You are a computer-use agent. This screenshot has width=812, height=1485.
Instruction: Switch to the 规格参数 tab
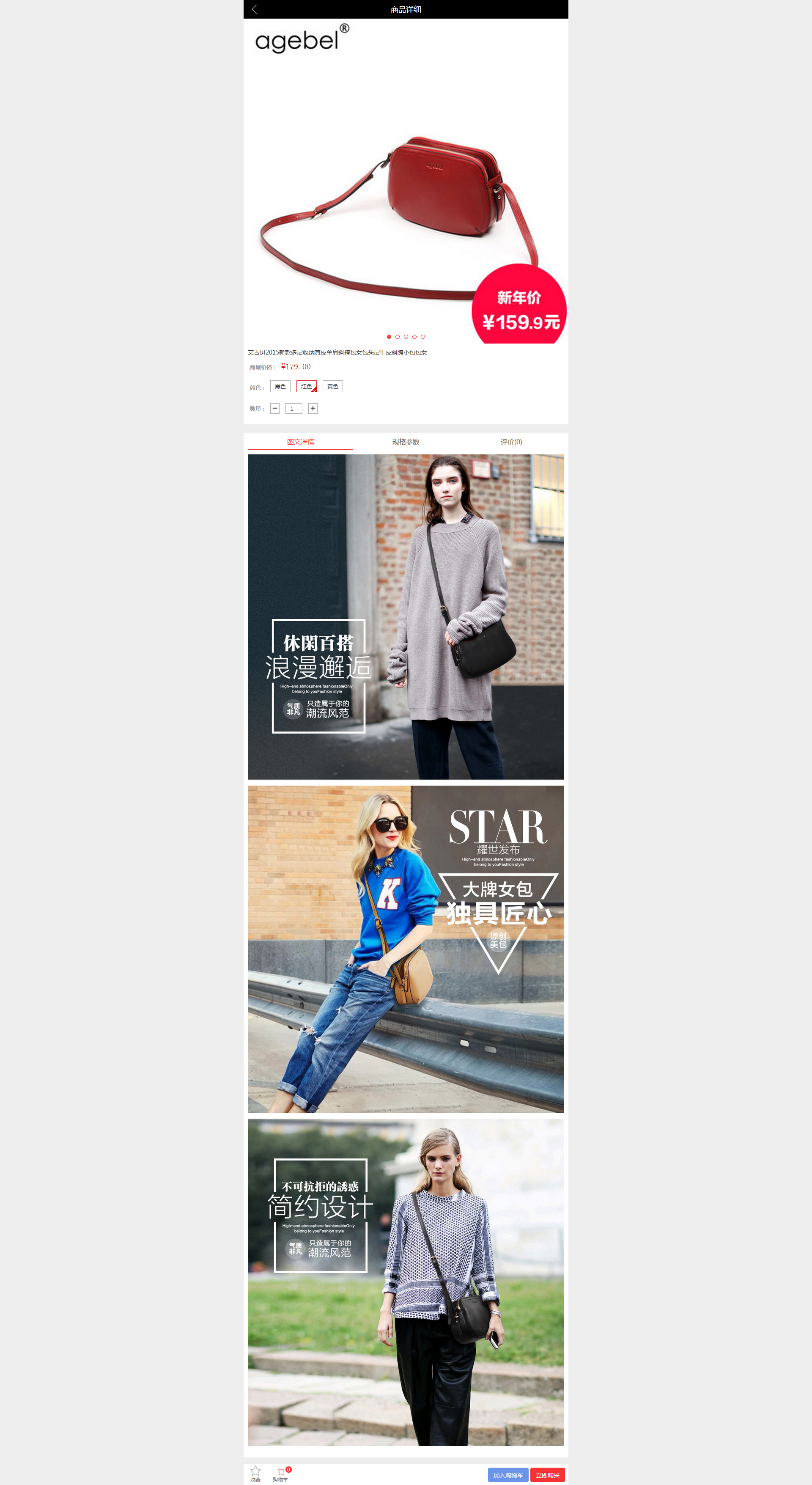click(406, 442)
